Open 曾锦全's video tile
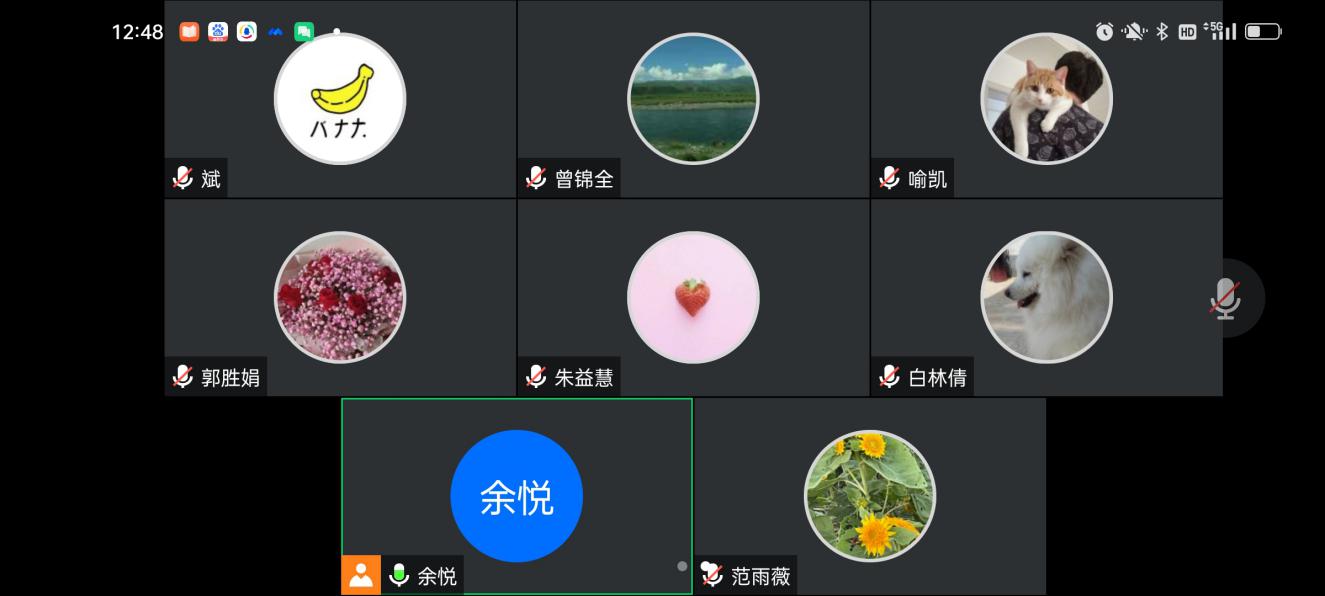Screen dimensions: 1325x596 (x=693, y=100)
